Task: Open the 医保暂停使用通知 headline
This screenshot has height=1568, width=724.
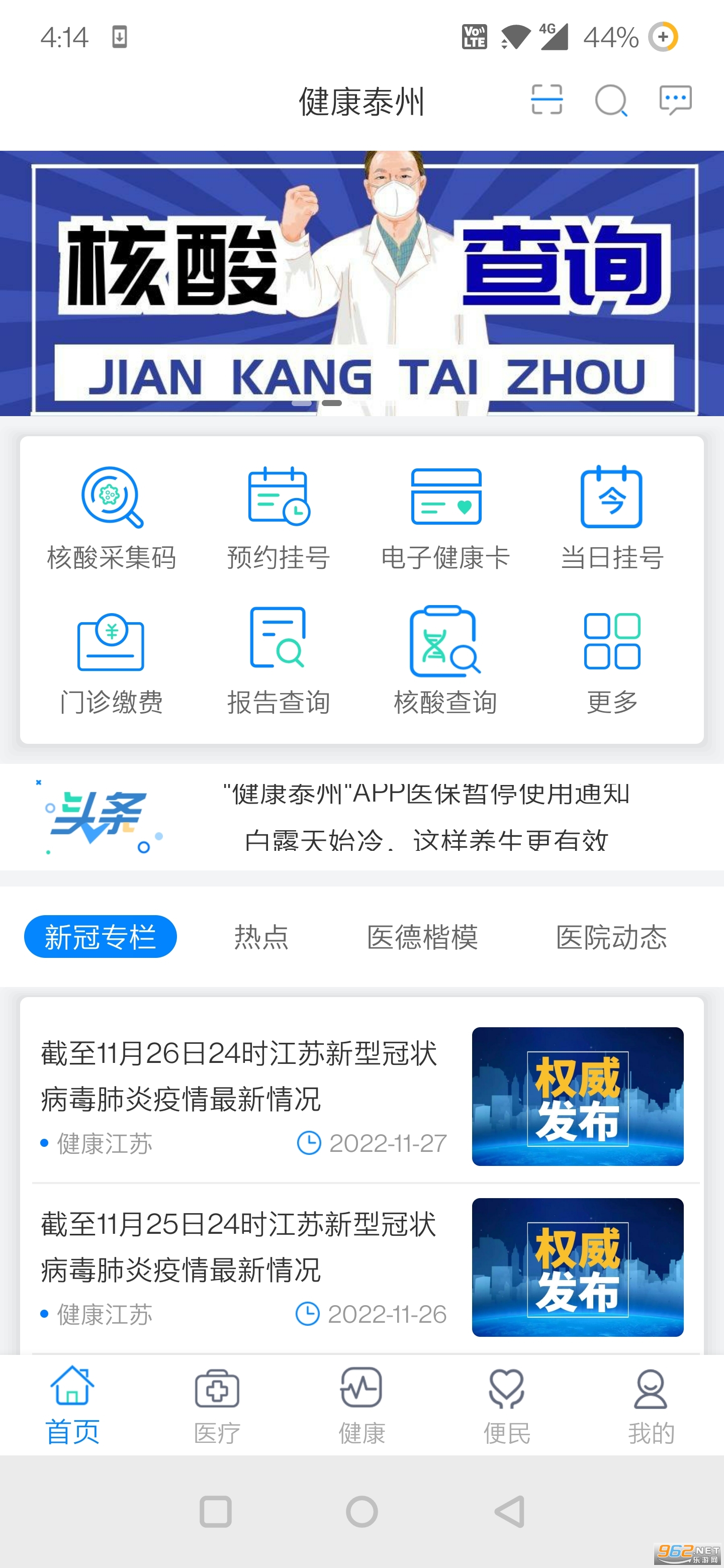Action: click(426, 794)
